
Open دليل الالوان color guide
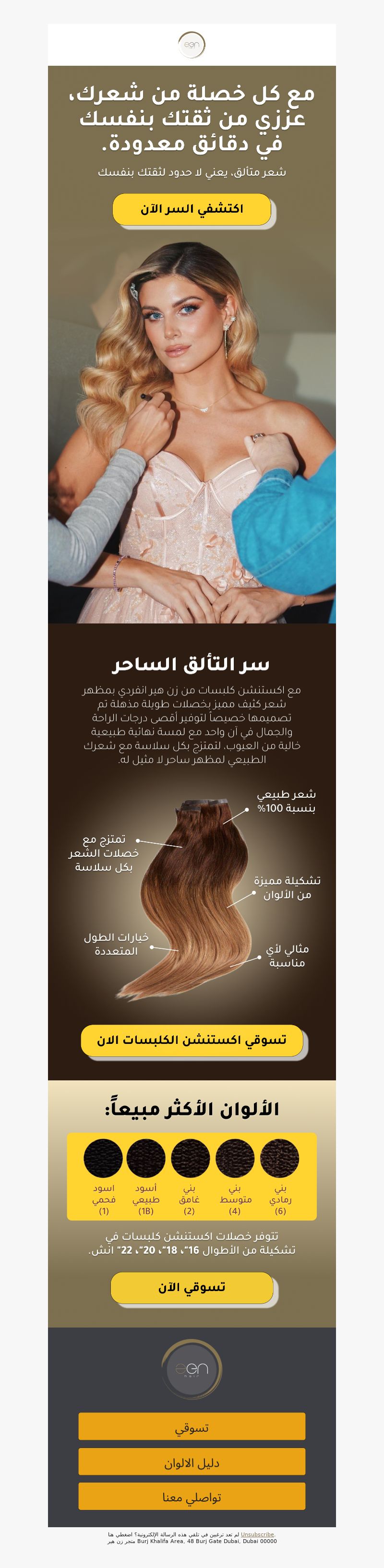point(192,1461)
